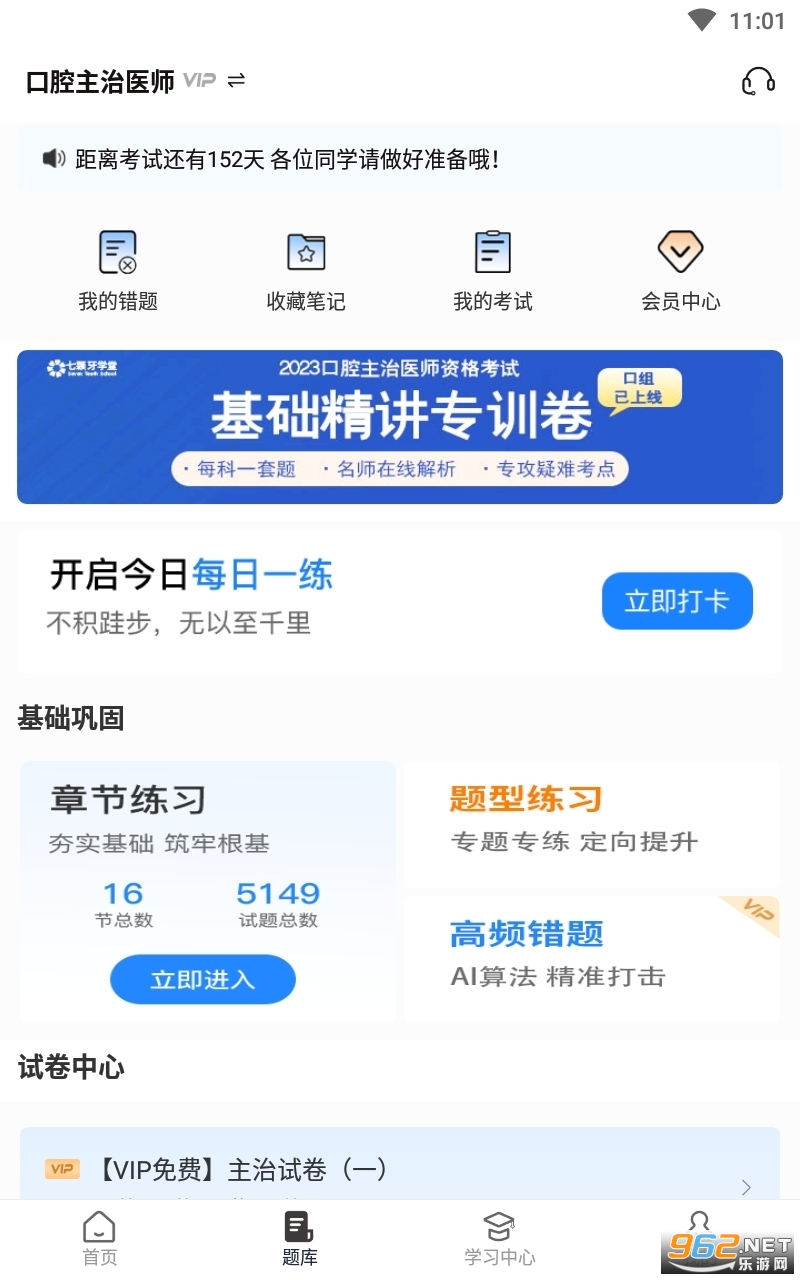
Task: Click the 立即打卡 daily check-in button
Action: pos(677,601)
